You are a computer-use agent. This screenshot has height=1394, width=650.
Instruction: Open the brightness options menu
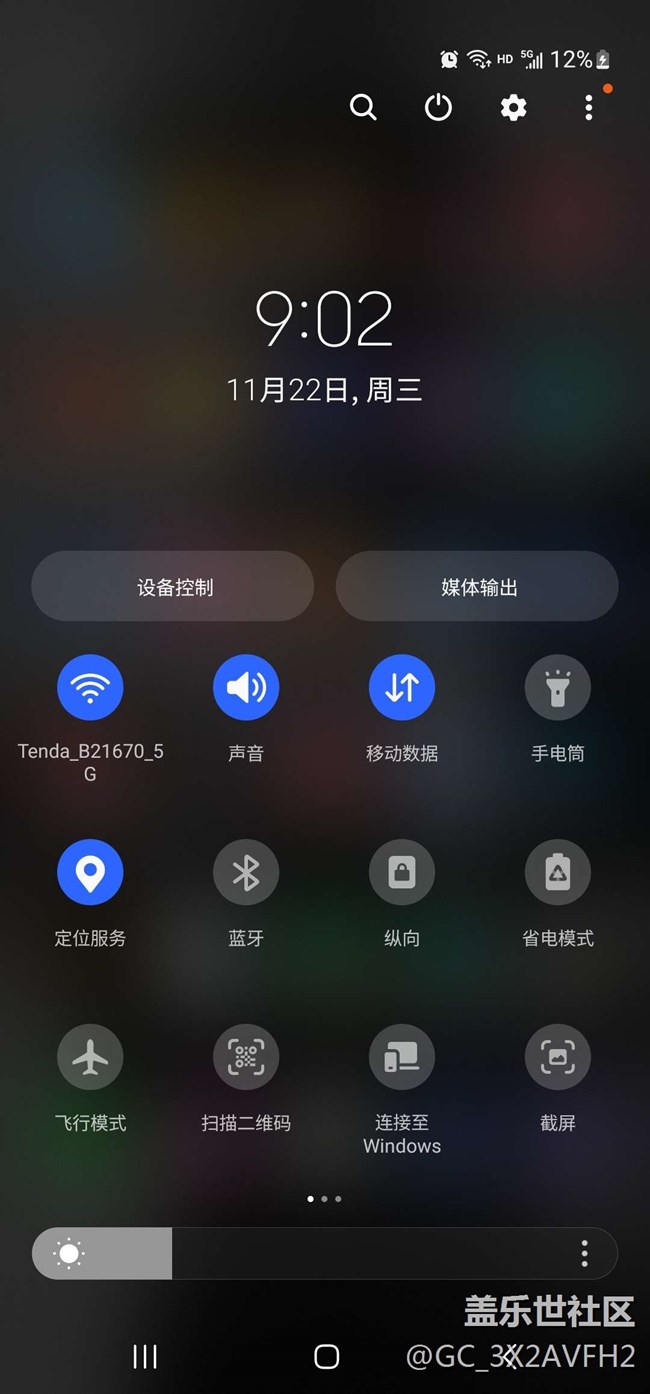584,1253
